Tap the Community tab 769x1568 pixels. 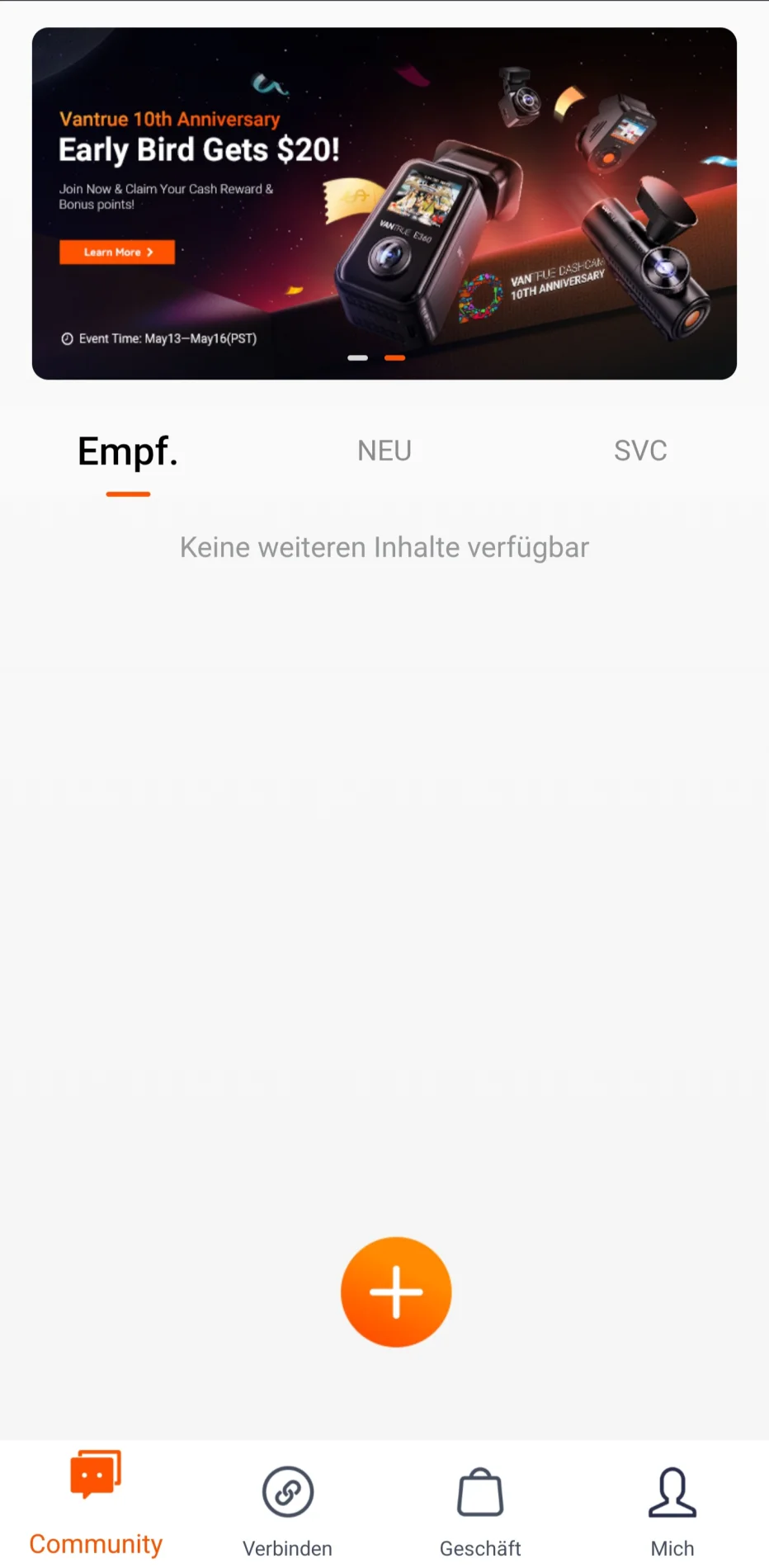coord(96,1504)
